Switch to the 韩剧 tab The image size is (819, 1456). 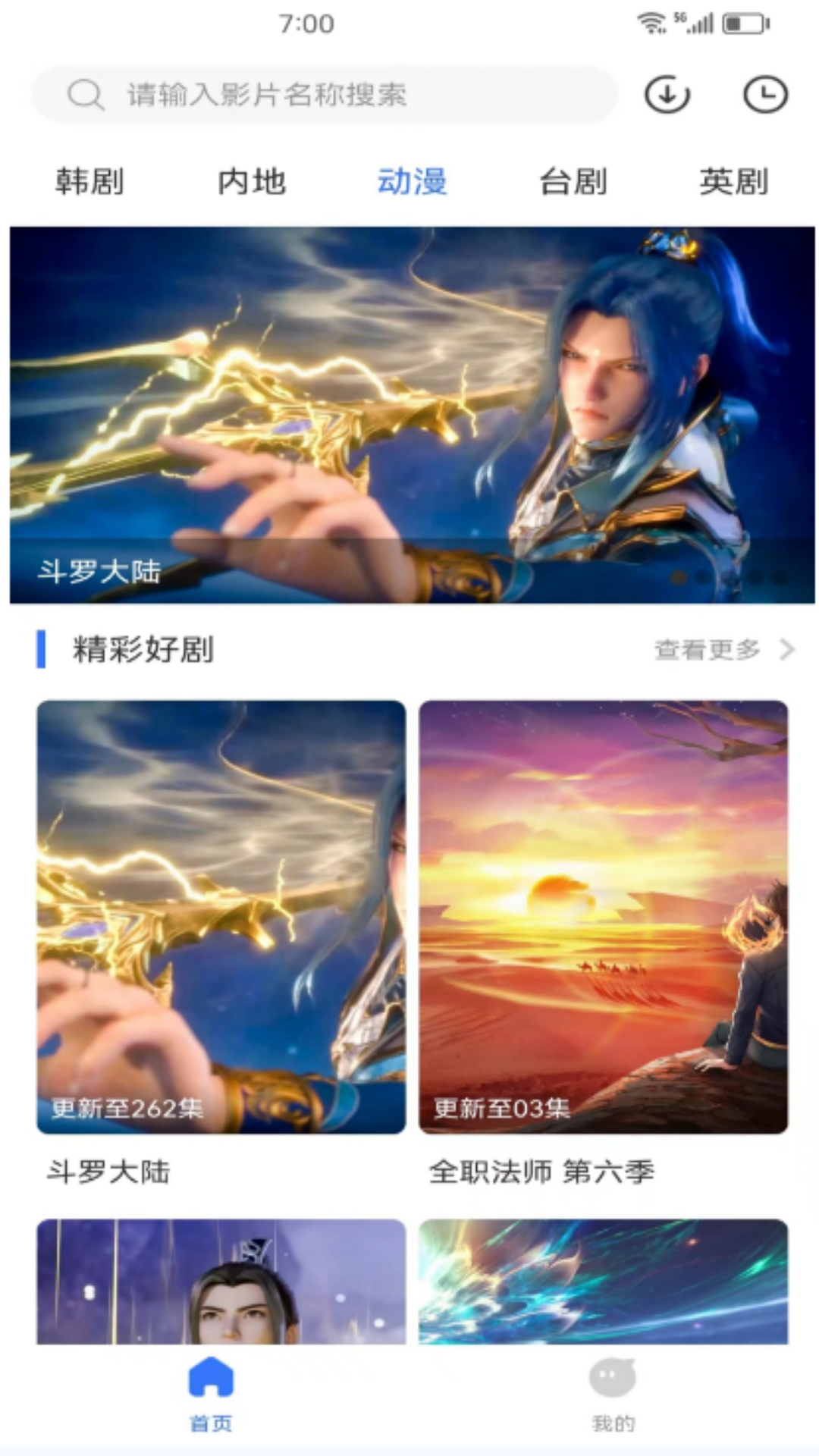coord(89,182)
